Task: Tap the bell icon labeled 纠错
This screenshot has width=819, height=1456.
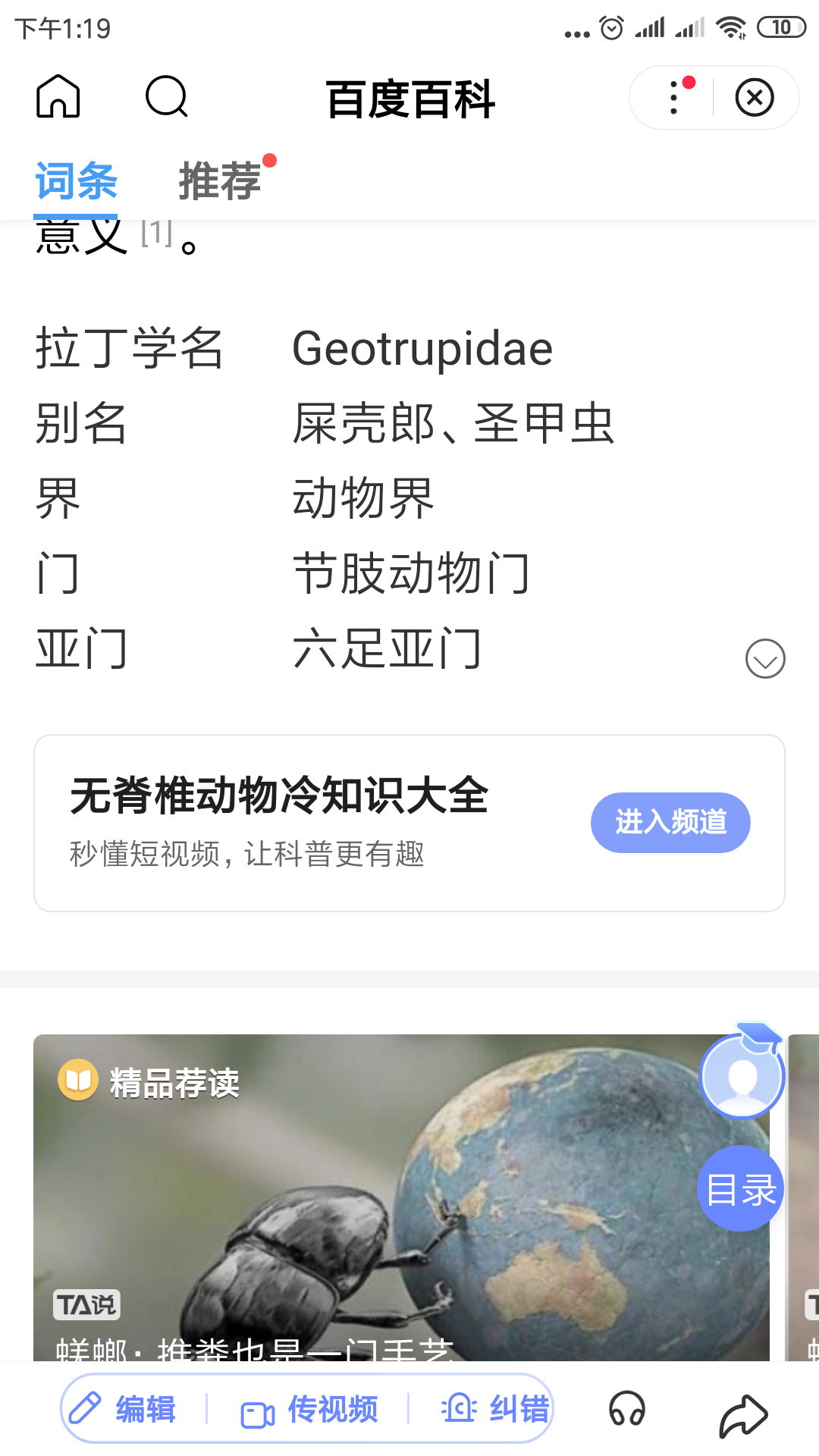Action: (x=493, y=1409)
